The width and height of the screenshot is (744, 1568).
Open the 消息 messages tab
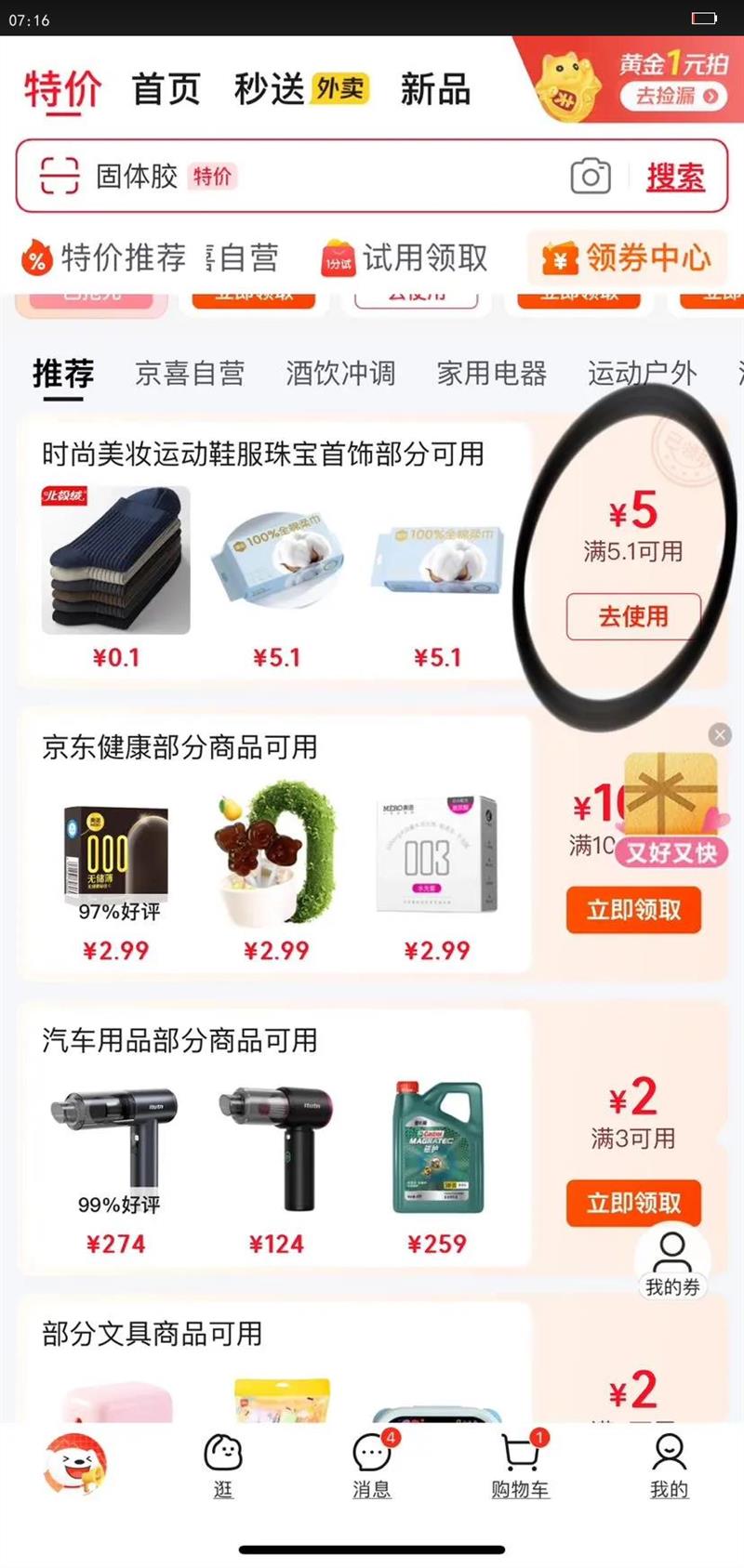371,1465
